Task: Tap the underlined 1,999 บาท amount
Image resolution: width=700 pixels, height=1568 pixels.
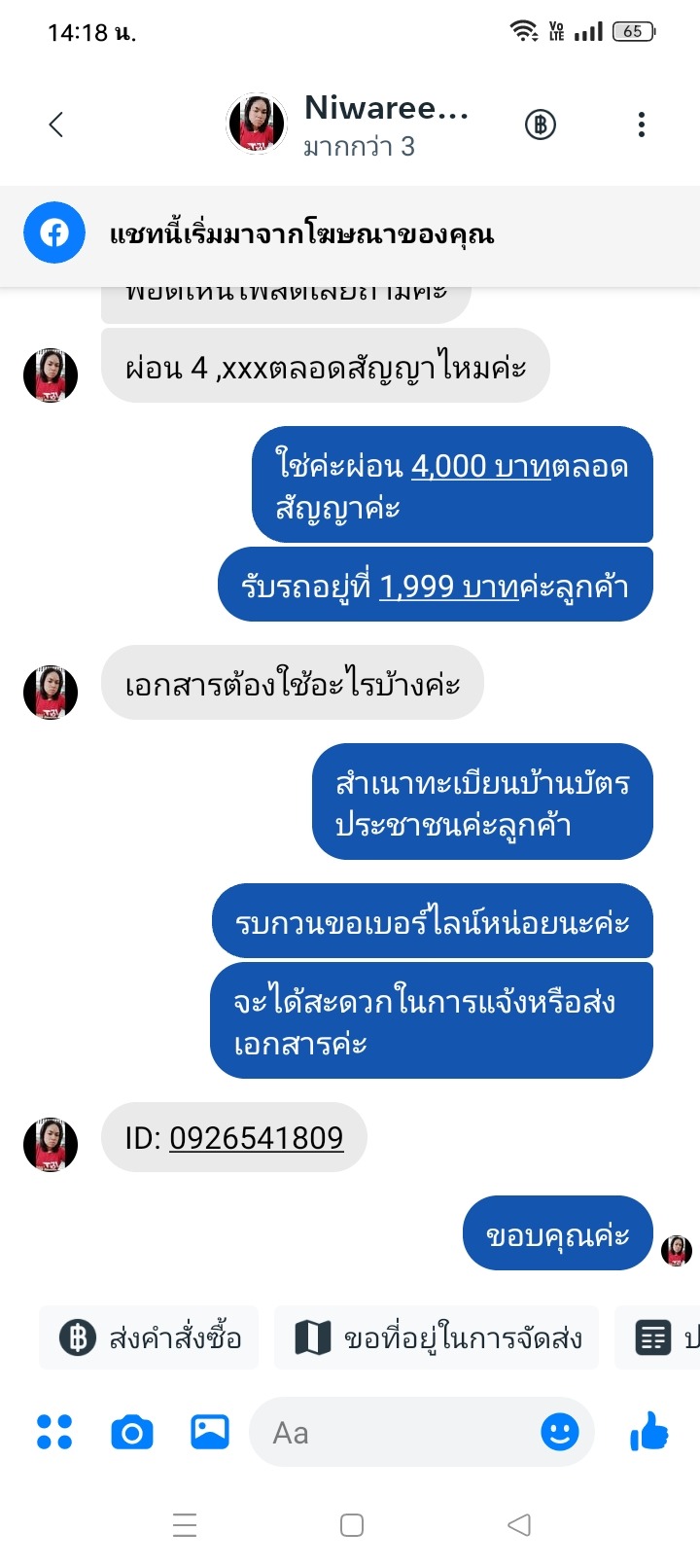Action: coord(448,587)
